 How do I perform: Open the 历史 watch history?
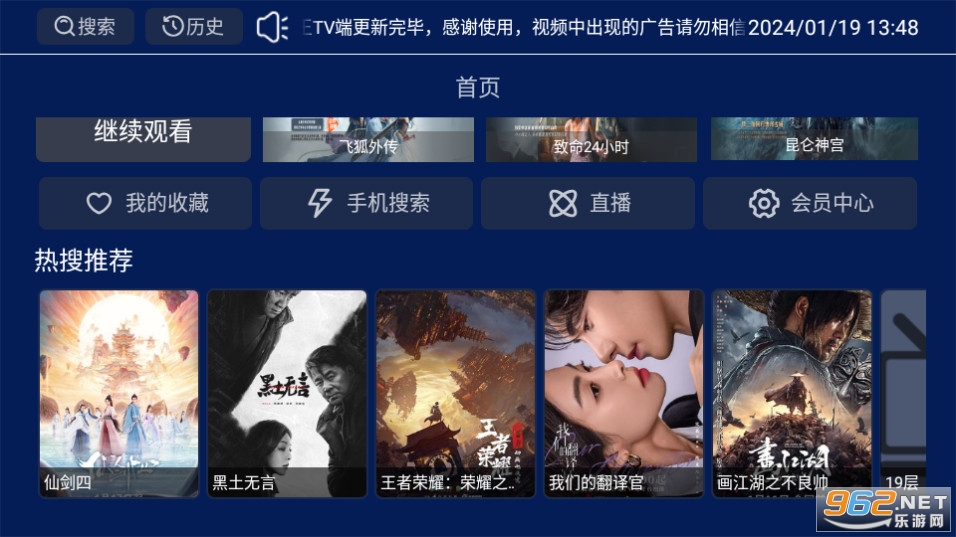coord(194,27)
